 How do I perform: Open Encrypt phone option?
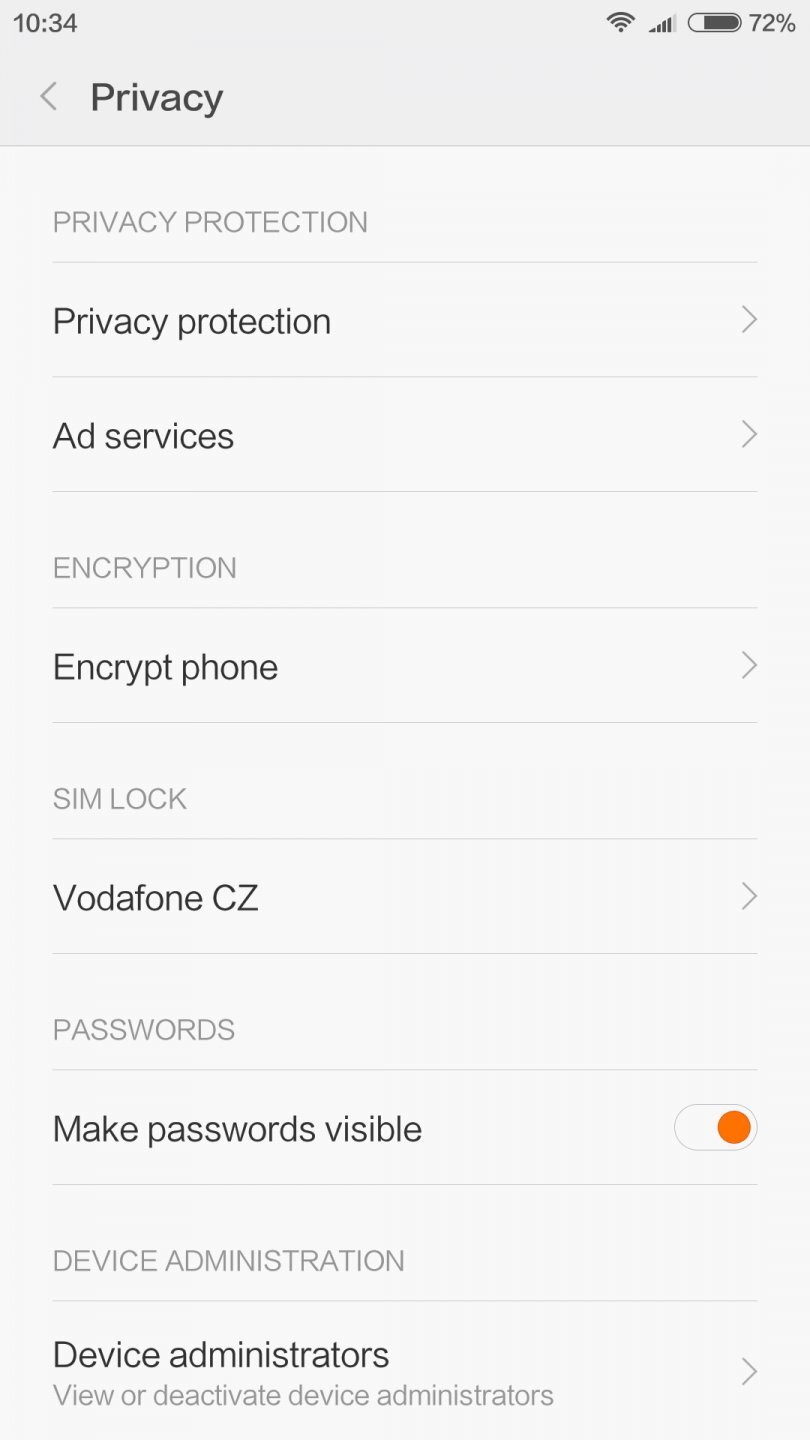(x=404, y=667)
